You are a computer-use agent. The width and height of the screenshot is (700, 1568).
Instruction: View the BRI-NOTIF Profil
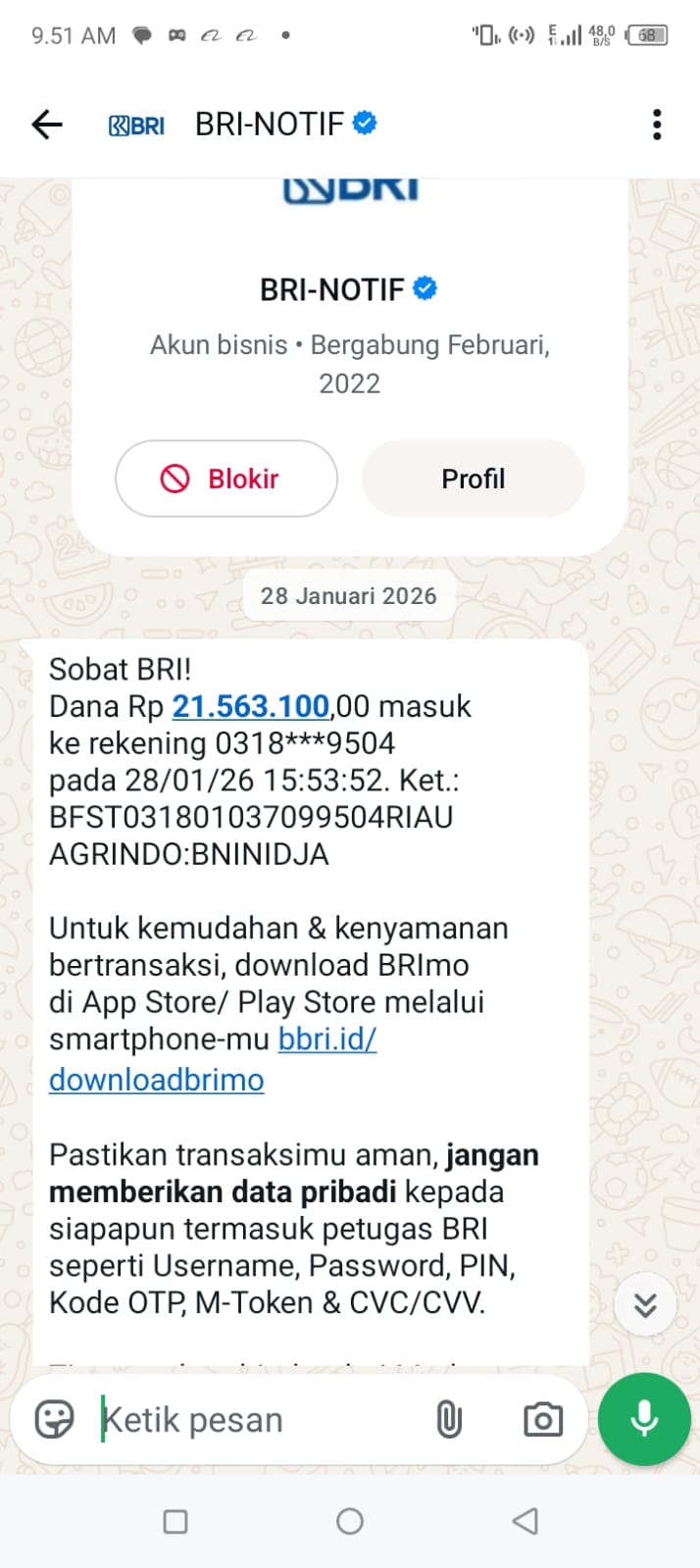click(x=474, y=479)
